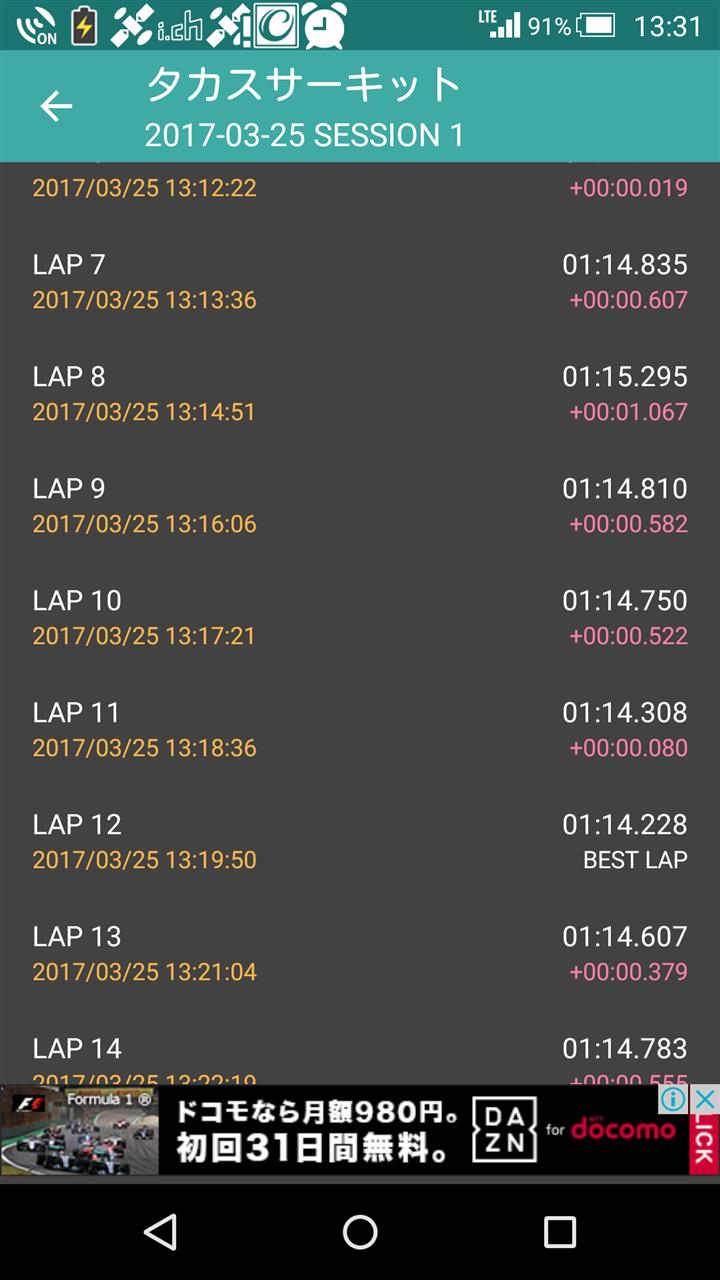Open the ad info icon

point(674,1099)
